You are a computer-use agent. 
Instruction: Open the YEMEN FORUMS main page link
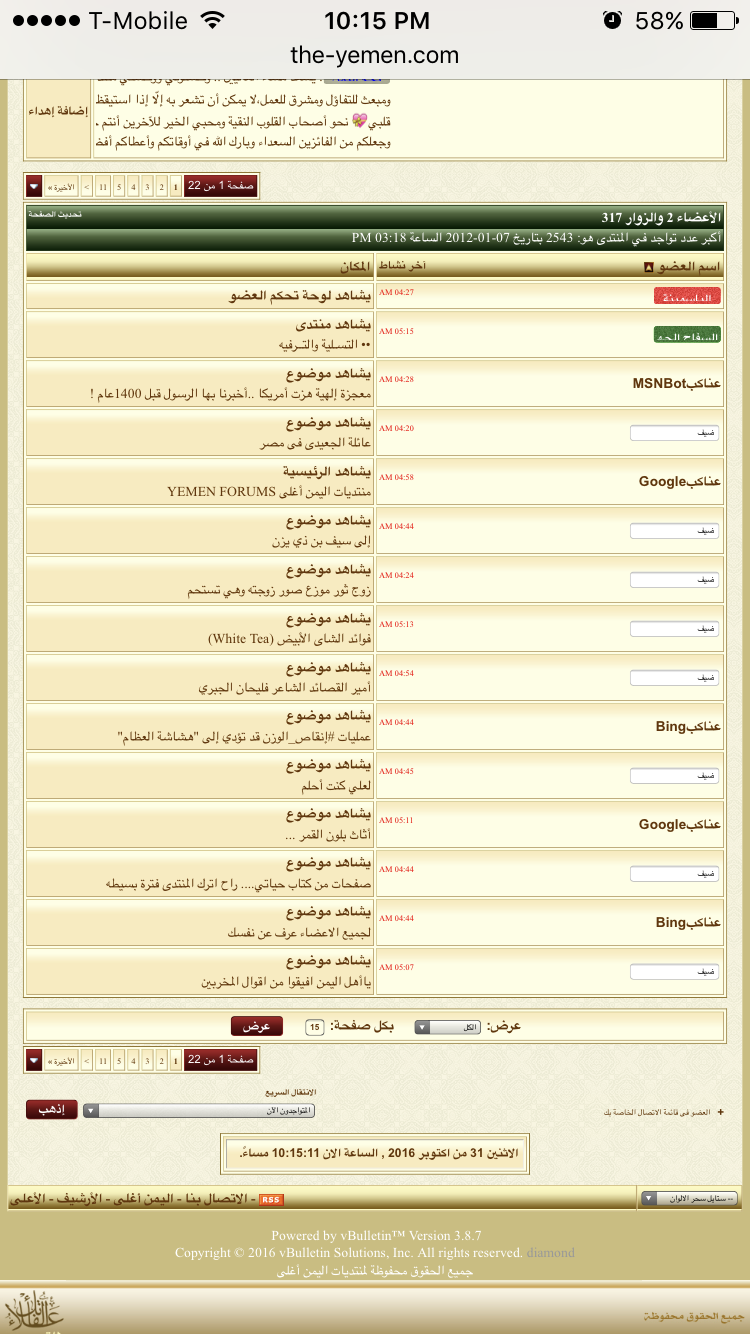pos(270,492)
